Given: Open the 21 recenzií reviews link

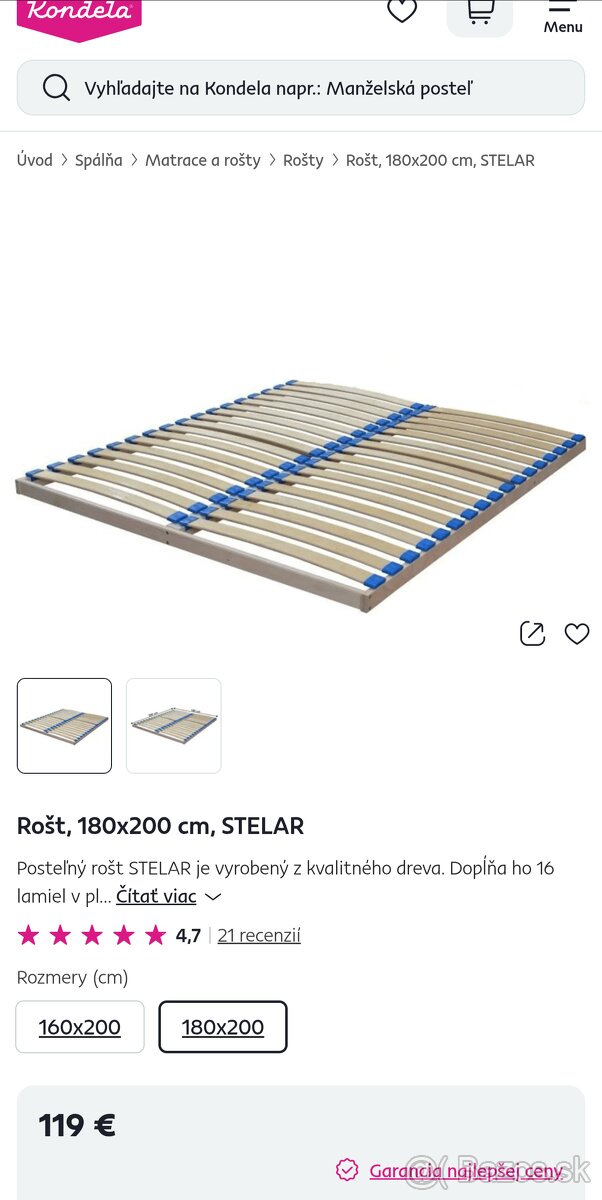Looking at the screenshot, I should coord(259,936).
